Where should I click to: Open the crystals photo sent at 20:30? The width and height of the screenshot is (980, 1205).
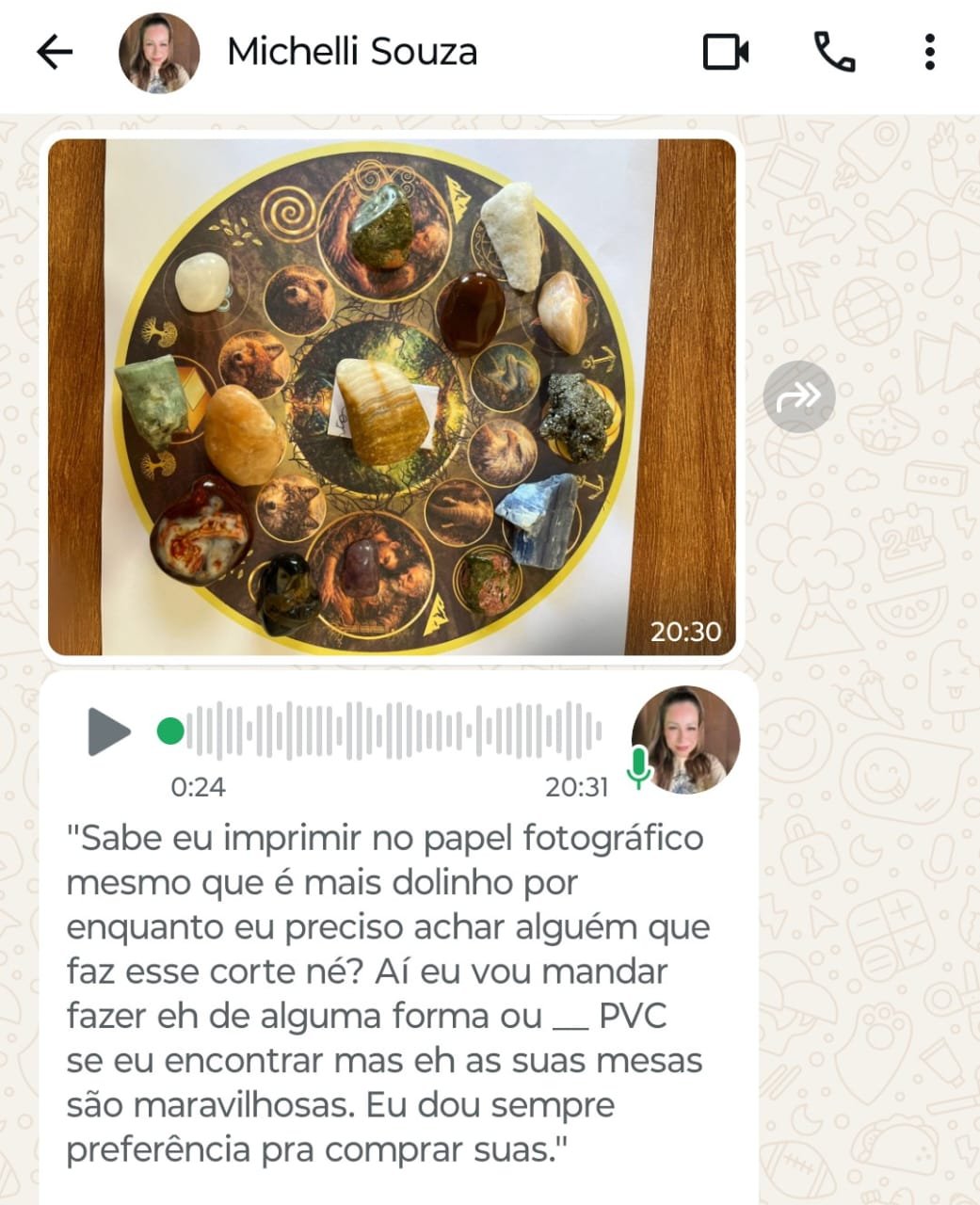coord(391,395)
